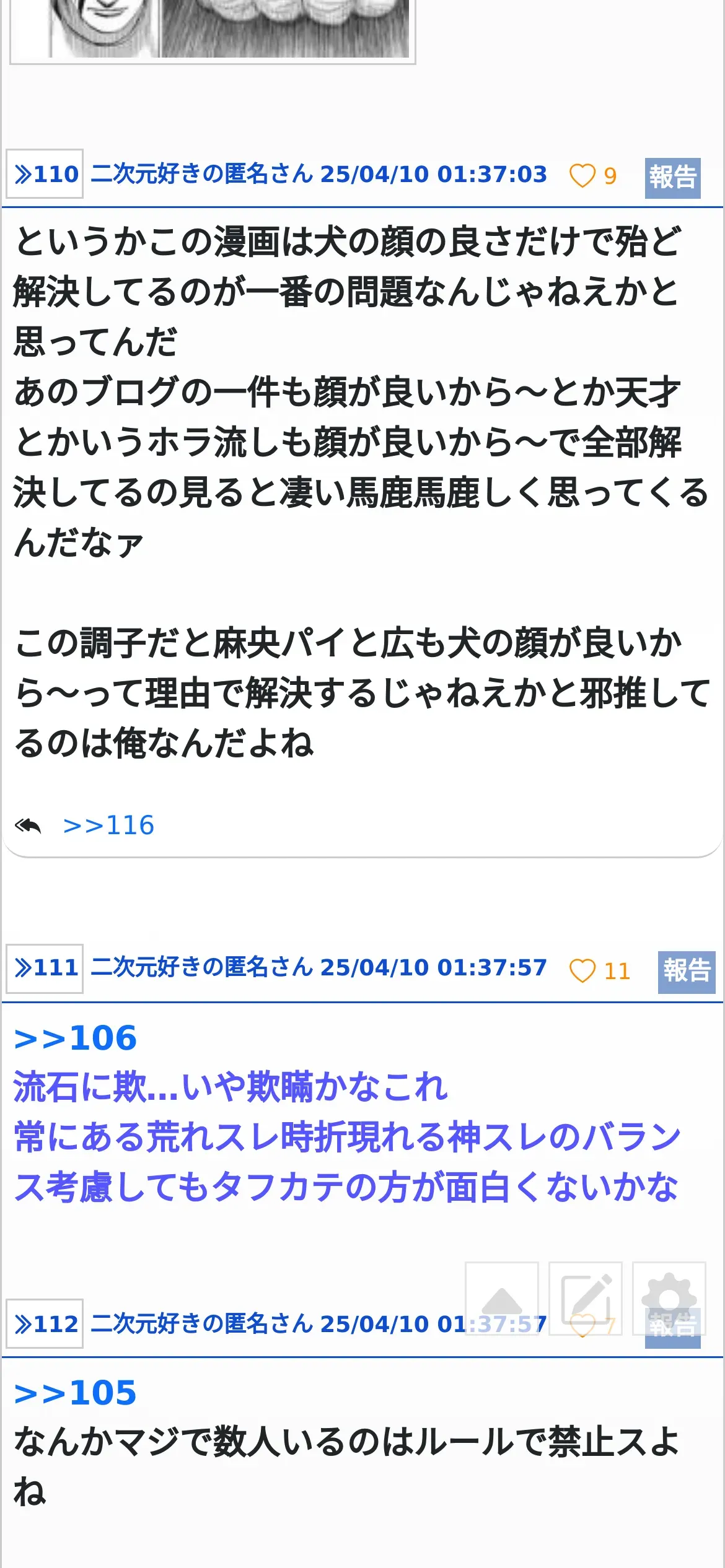Report post 111 with 報告 button
The image size is (725, 1568).
[x=687, y=970]
